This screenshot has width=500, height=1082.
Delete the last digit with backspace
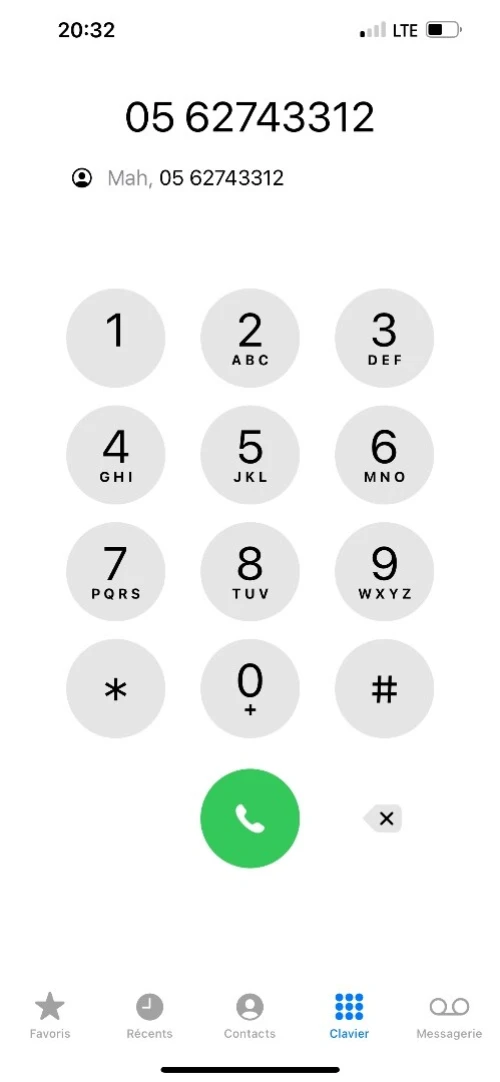tap(383, 818)
